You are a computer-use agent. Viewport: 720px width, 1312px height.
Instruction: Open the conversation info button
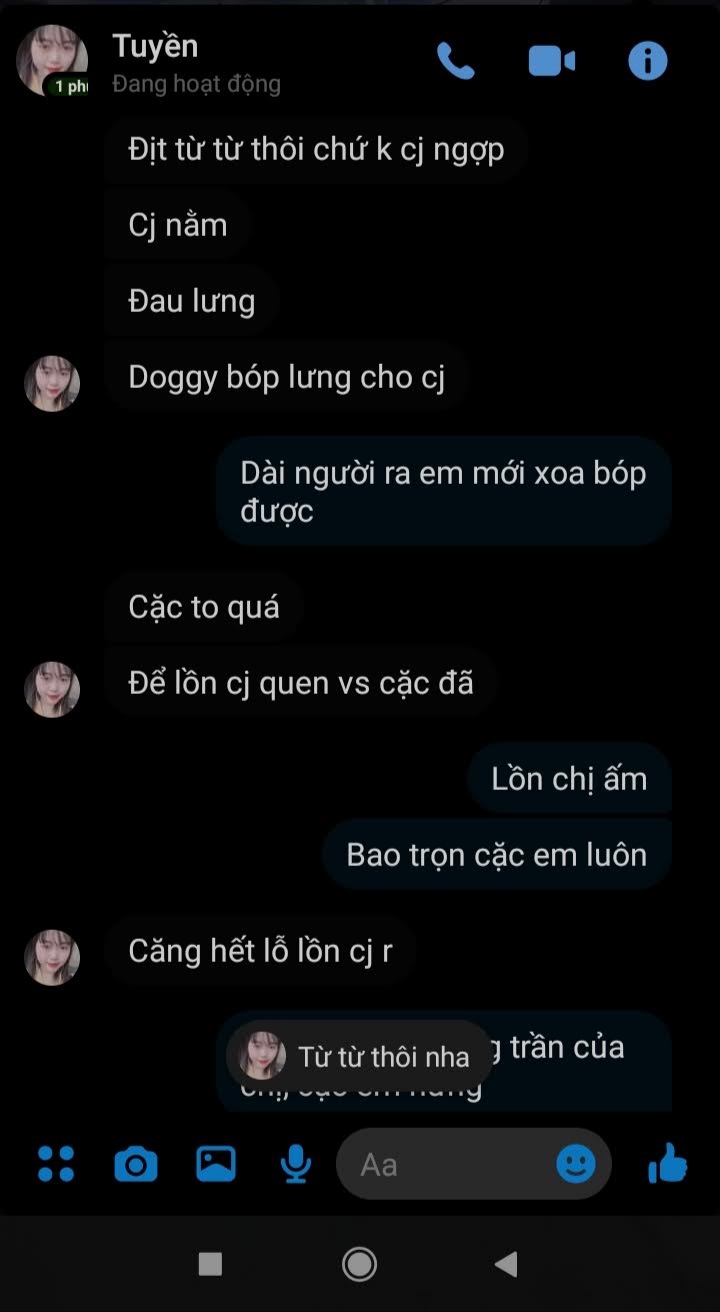tap(647, 61)
